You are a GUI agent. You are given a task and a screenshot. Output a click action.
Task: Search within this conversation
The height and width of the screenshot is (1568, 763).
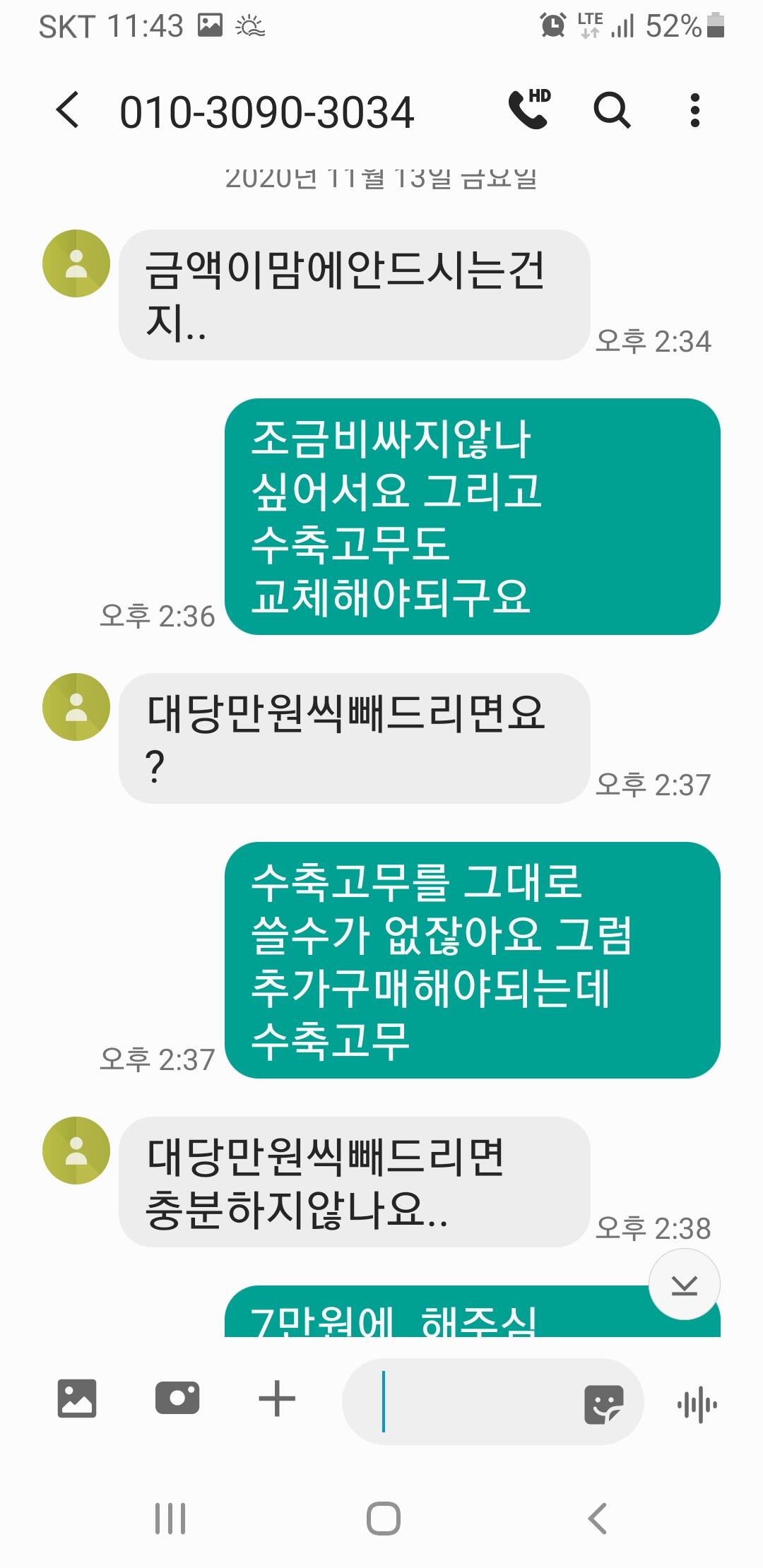[x=612, y=110]
